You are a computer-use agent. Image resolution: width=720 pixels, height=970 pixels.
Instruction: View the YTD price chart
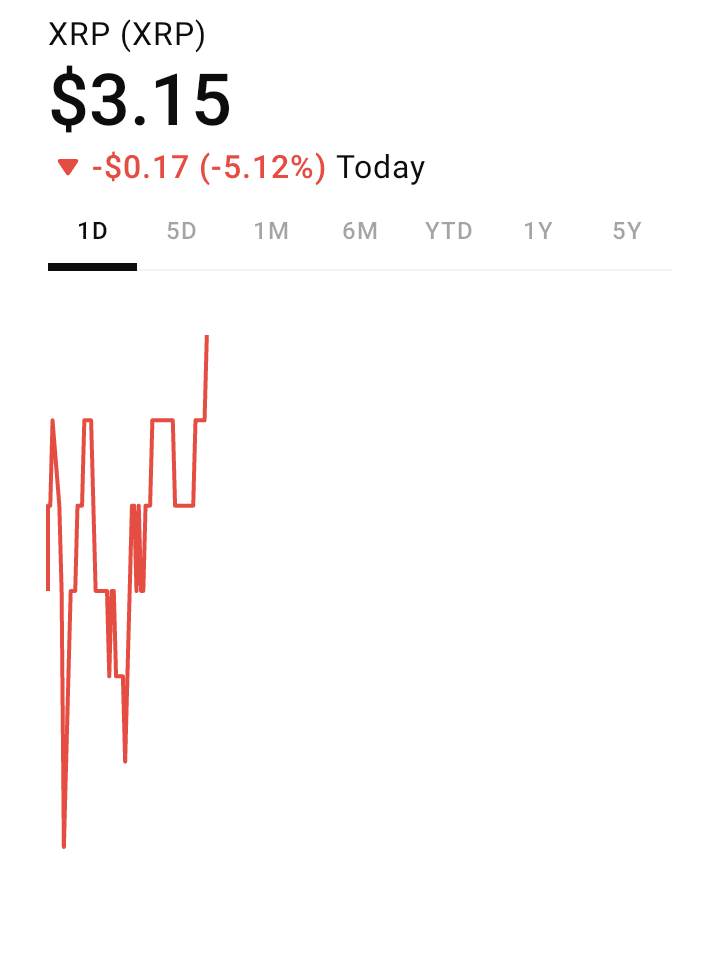coord(448,232)
